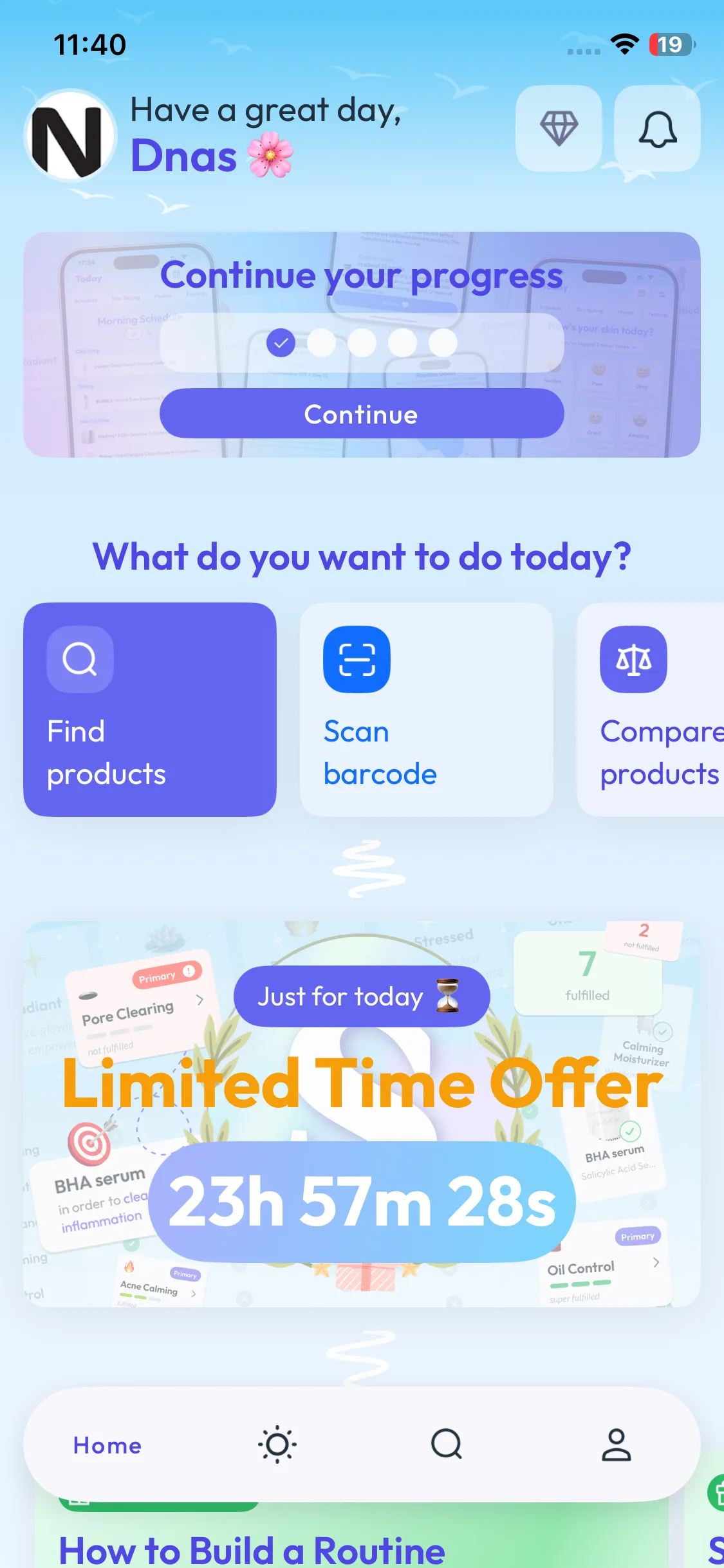Switch to the sun routine tab
The image size is (724, 1568).
pos(277,1445)
